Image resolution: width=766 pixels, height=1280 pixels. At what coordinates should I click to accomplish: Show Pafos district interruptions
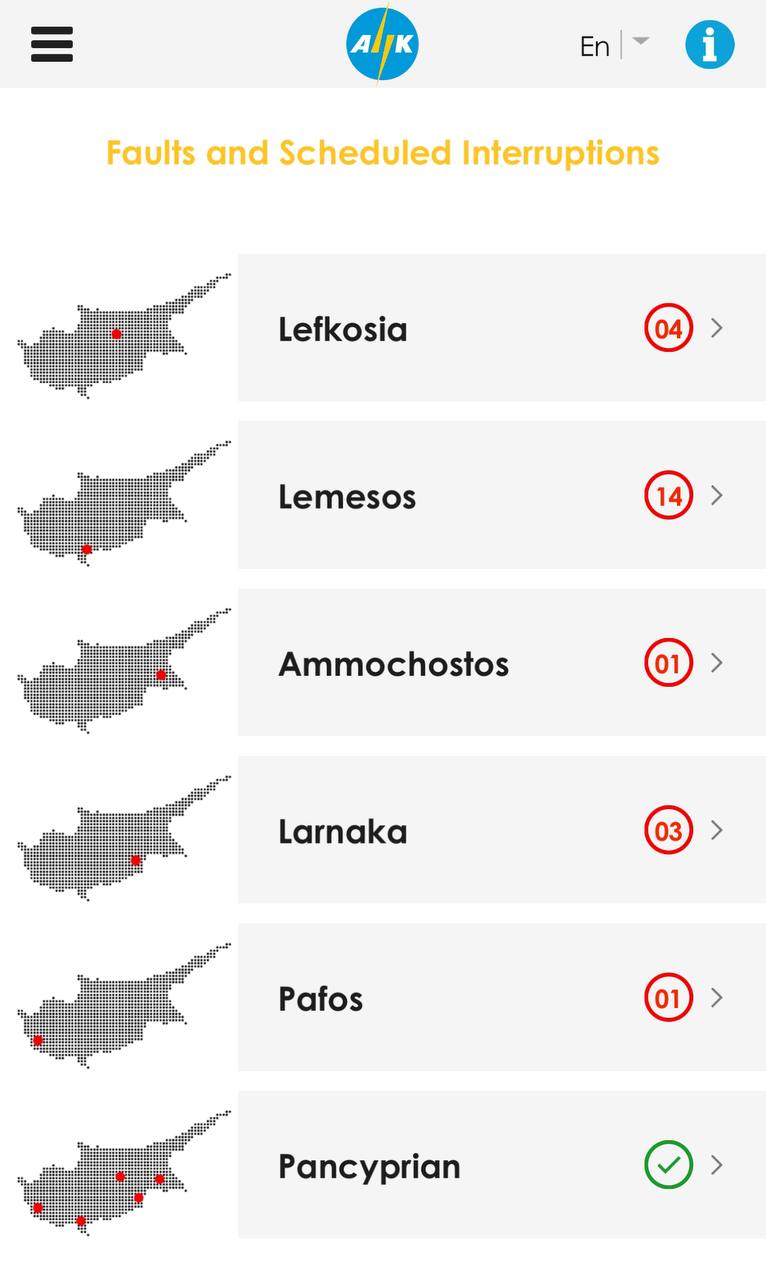pyautogui.click(x=500, y=998)
